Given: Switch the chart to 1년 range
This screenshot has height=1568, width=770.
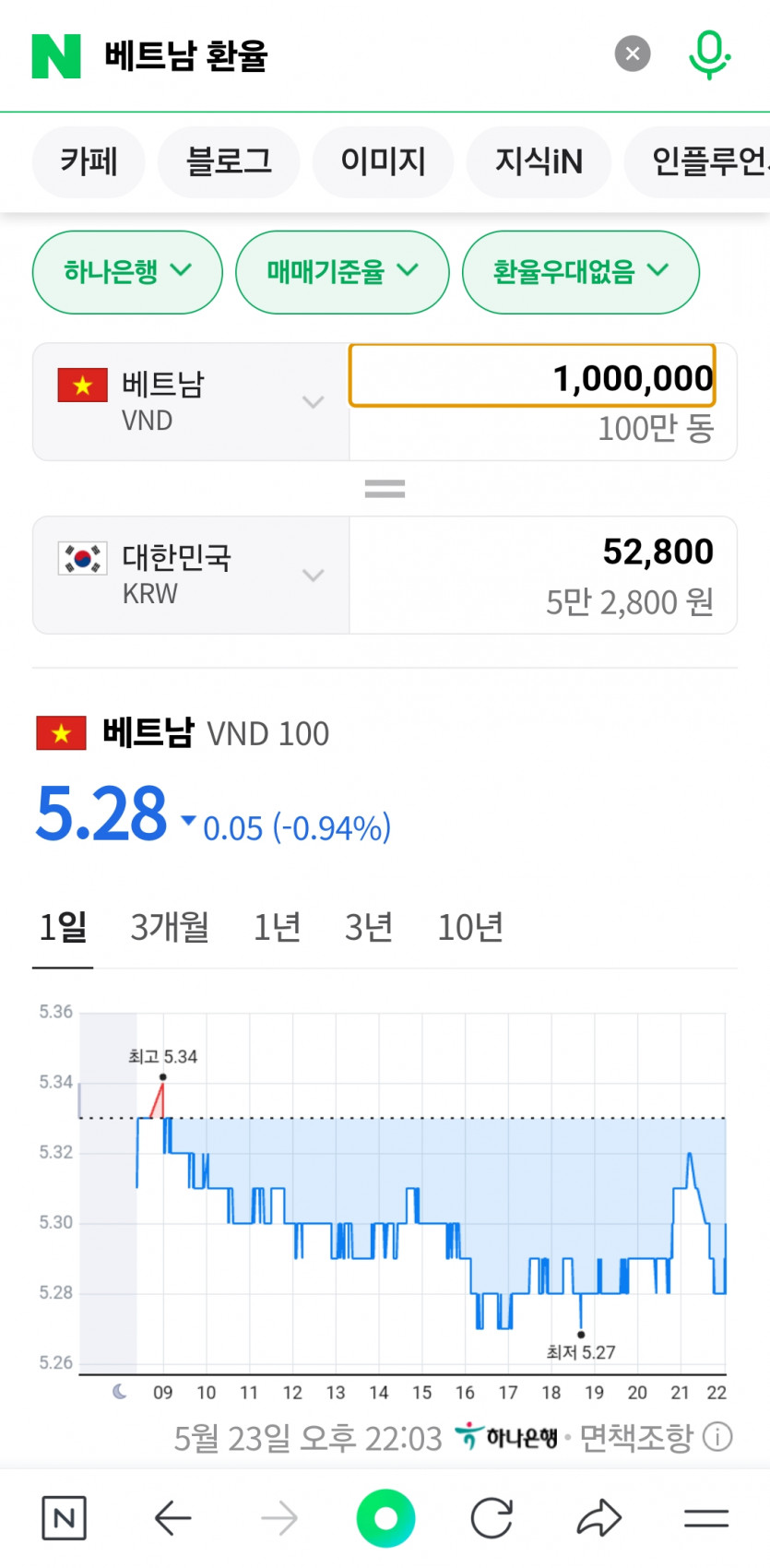Looking at the screenshot, I should 277,927.
